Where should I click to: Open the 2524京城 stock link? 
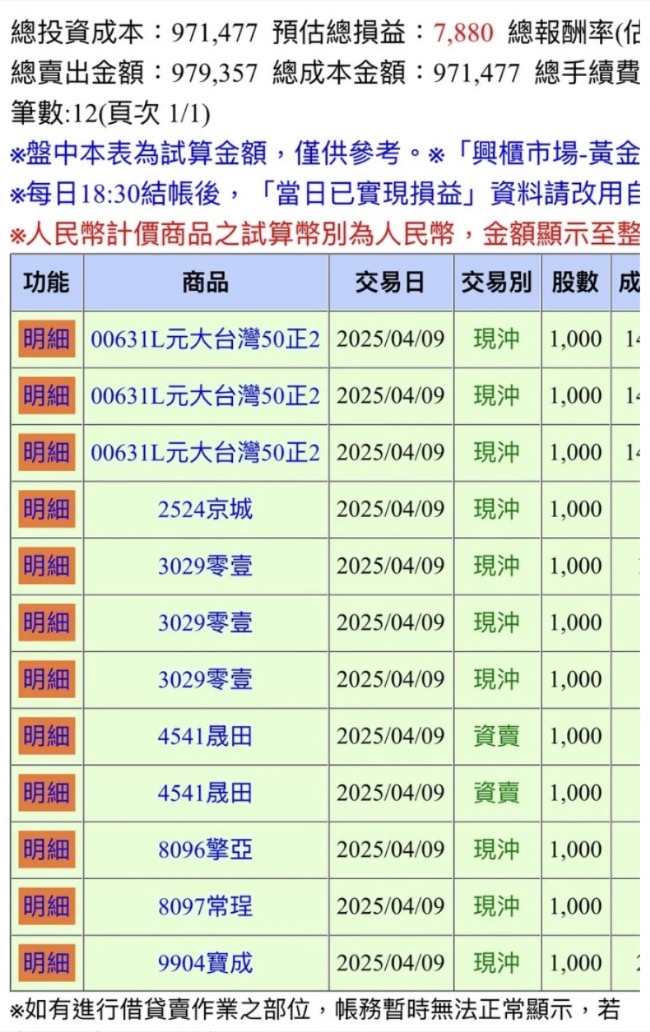tap(205, 510)
